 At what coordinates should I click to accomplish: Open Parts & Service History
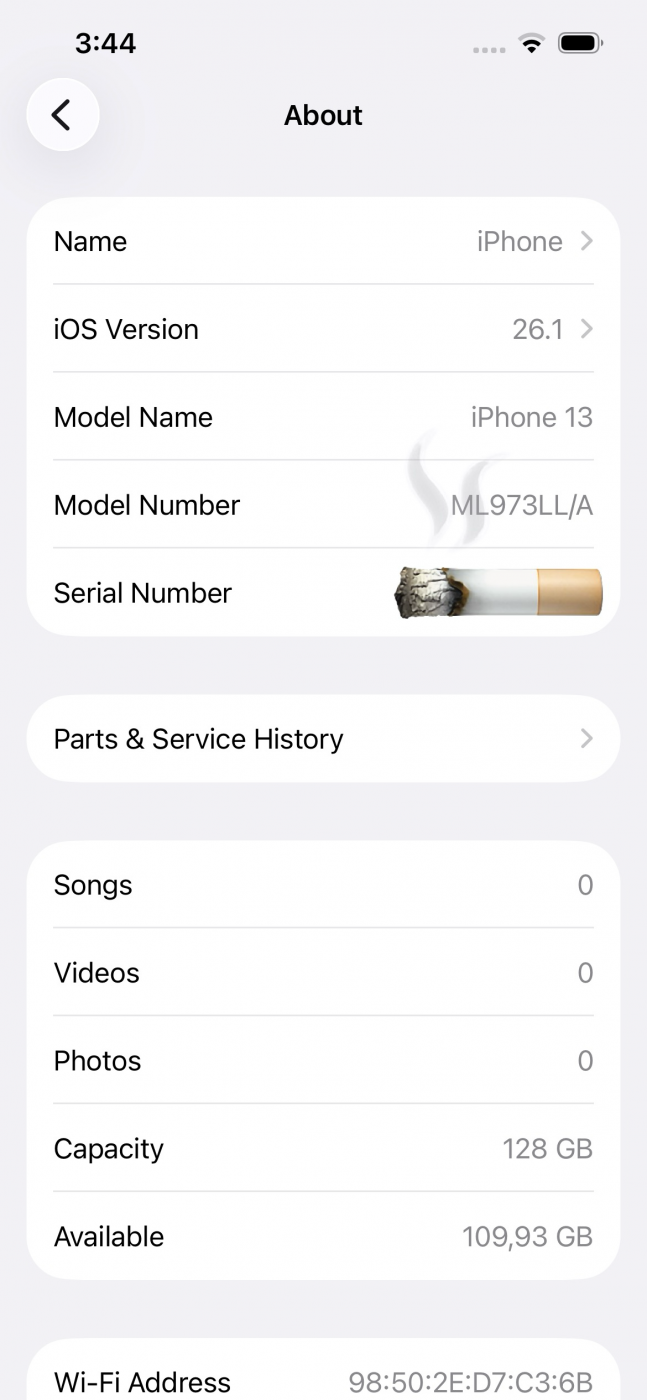pyautogui.click(x=323, y=739)
